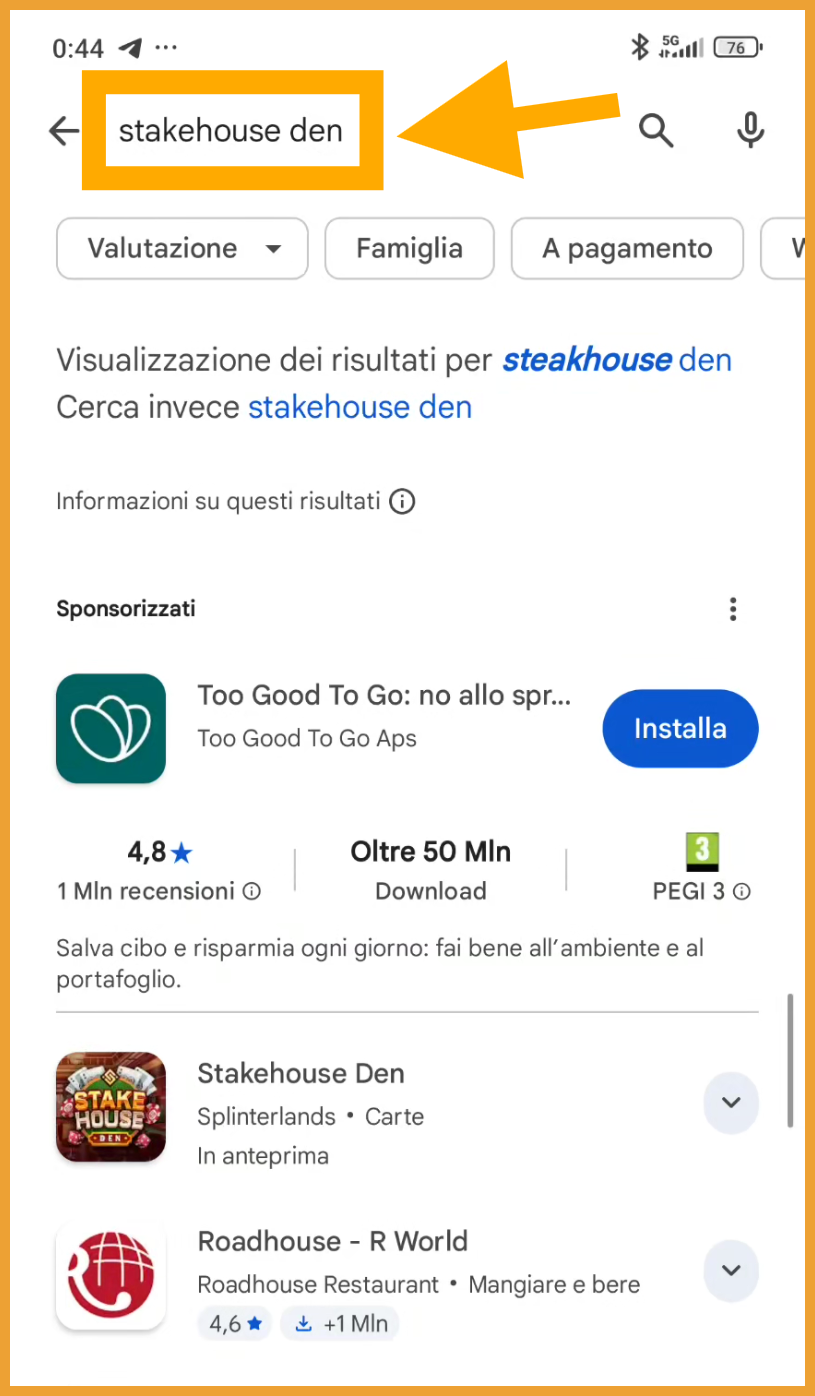
Task: Open the Stakehouse Den result
Action: 300,1074
